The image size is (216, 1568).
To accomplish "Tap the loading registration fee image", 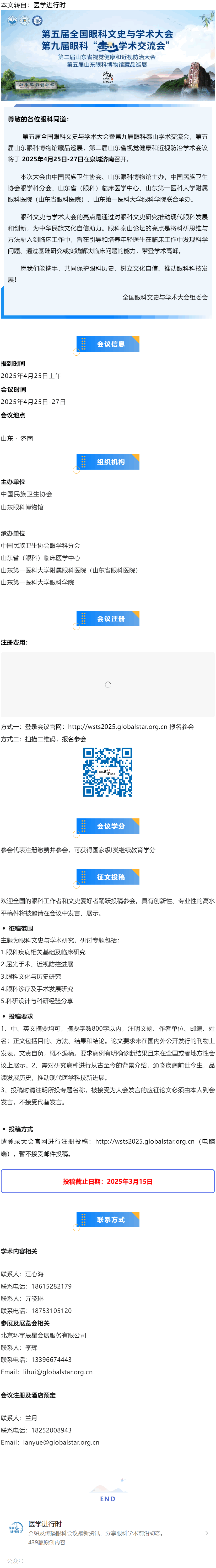I will [x=107, y=684].
